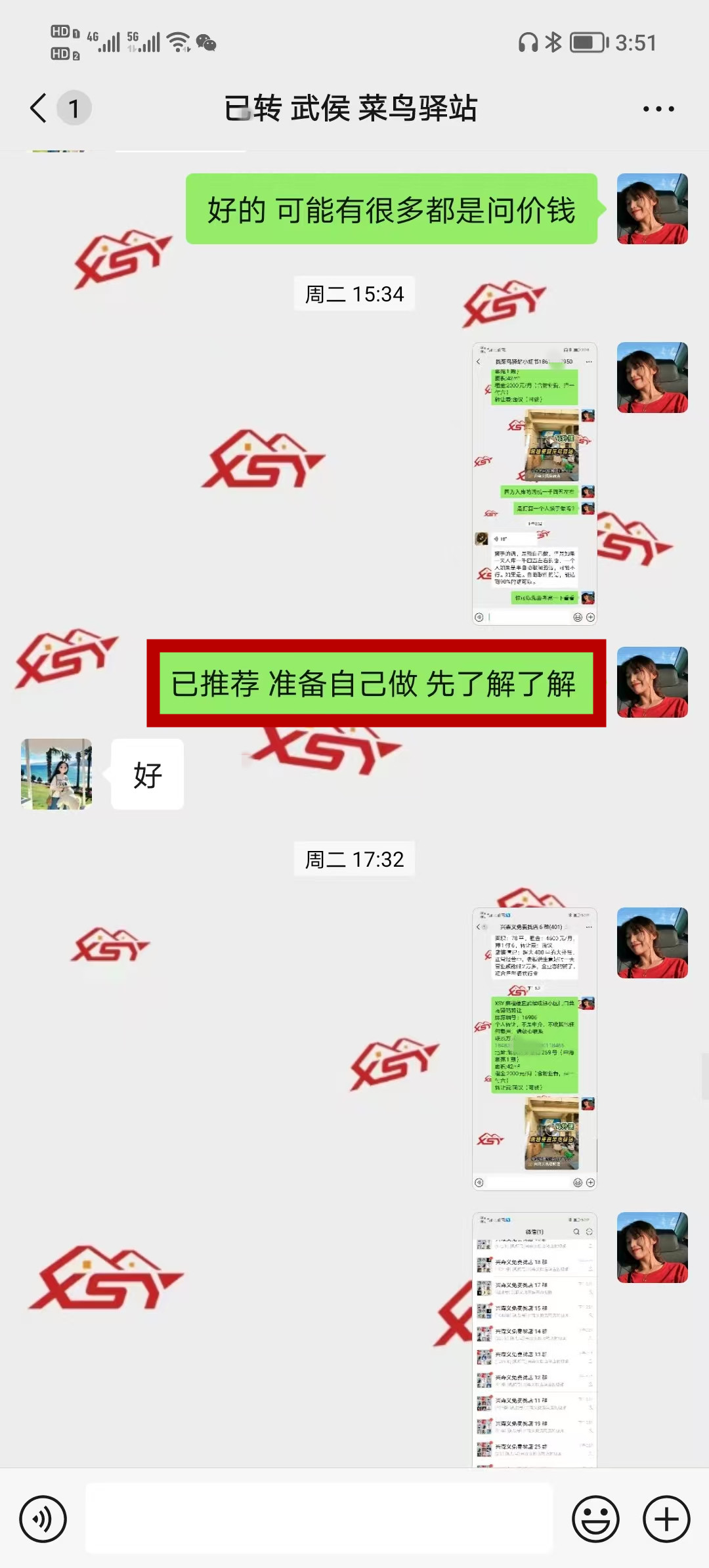
Task: Open the group list screenshot image
Action: coord(534,1339)
